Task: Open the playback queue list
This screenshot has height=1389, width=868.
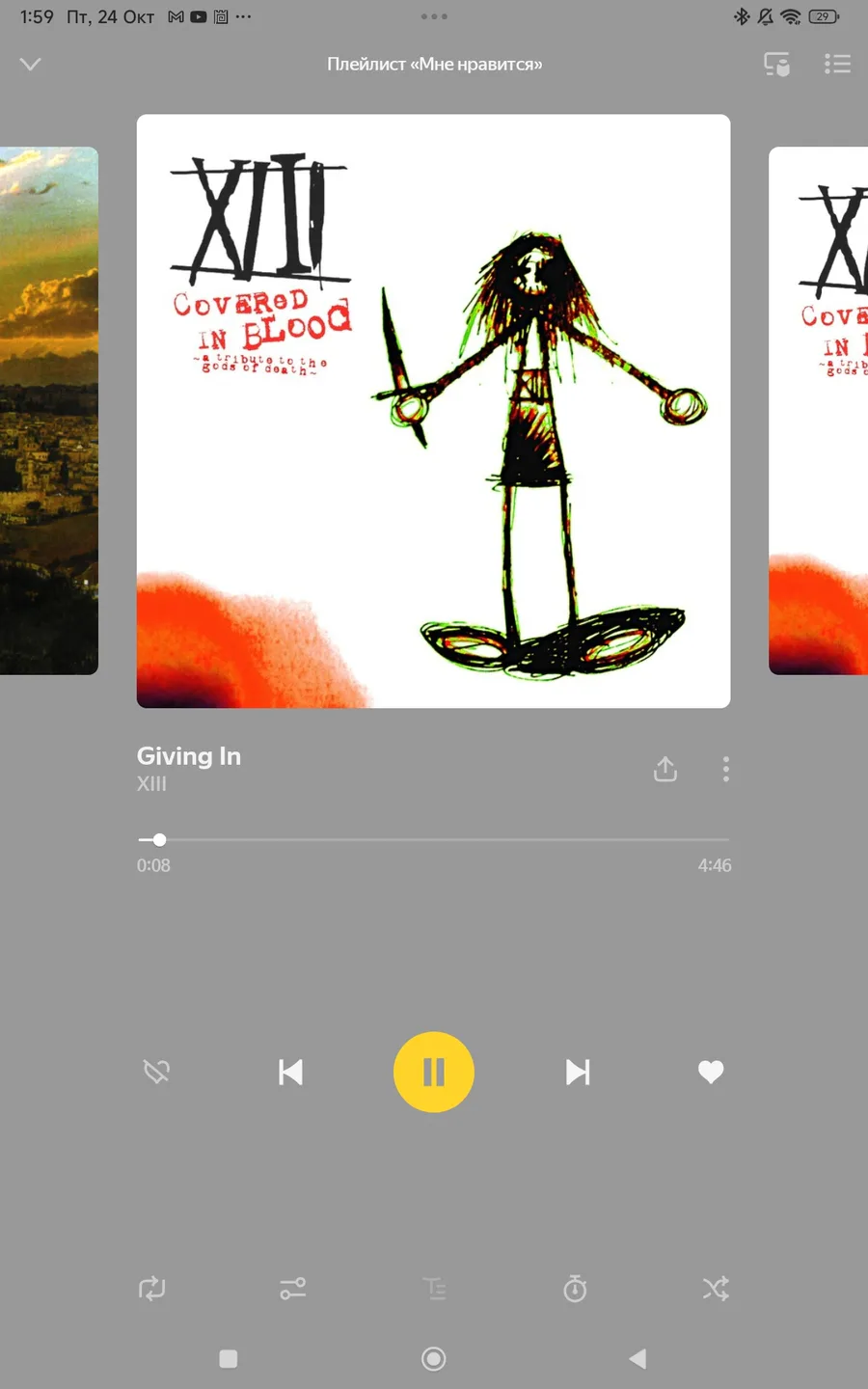Action: point(837,65)
